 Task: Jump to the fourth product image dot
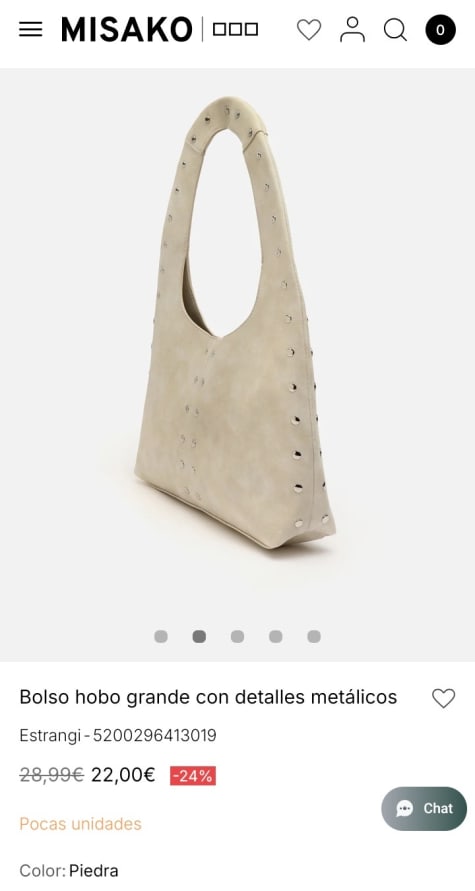276,636
